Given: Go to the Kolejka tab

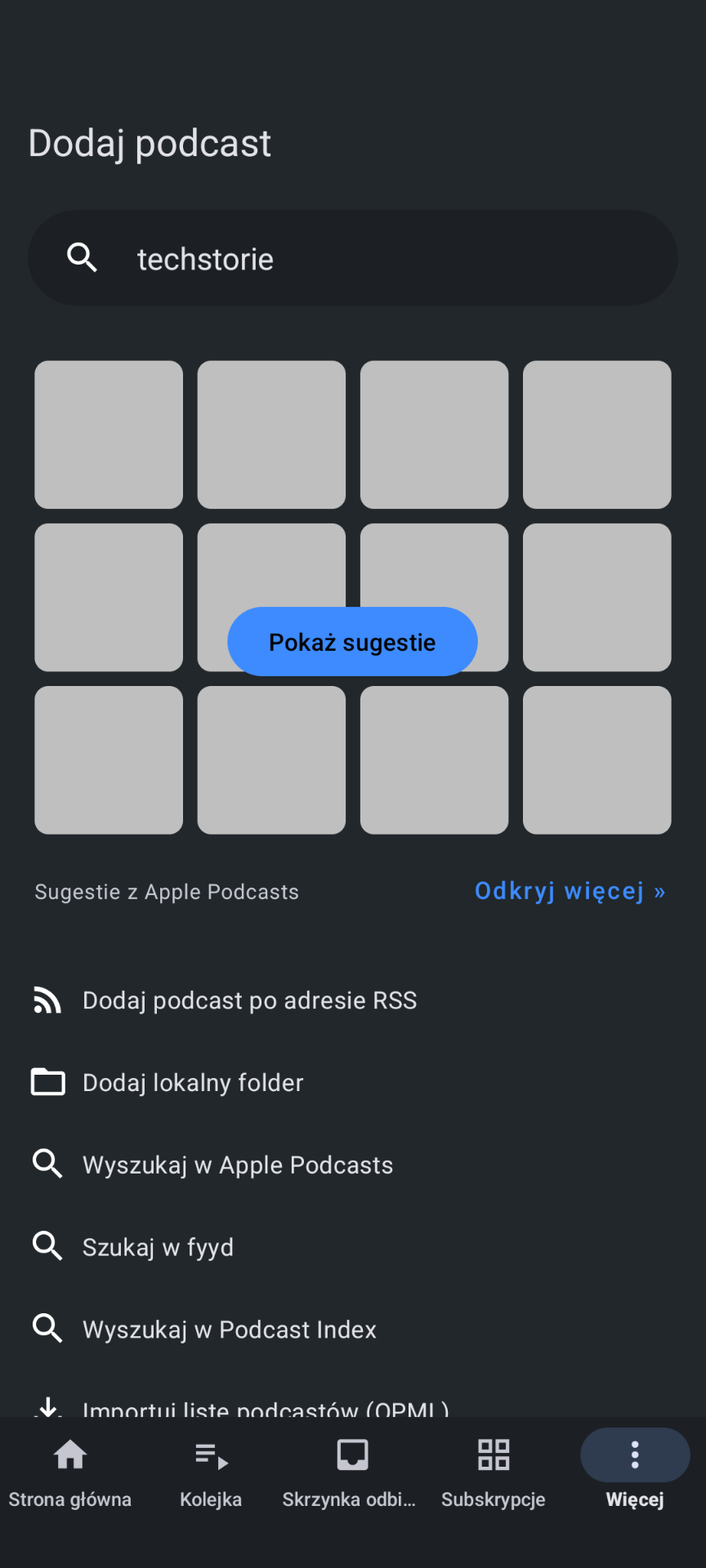Looking at the screenshot, I should (x=211, y=1472).
